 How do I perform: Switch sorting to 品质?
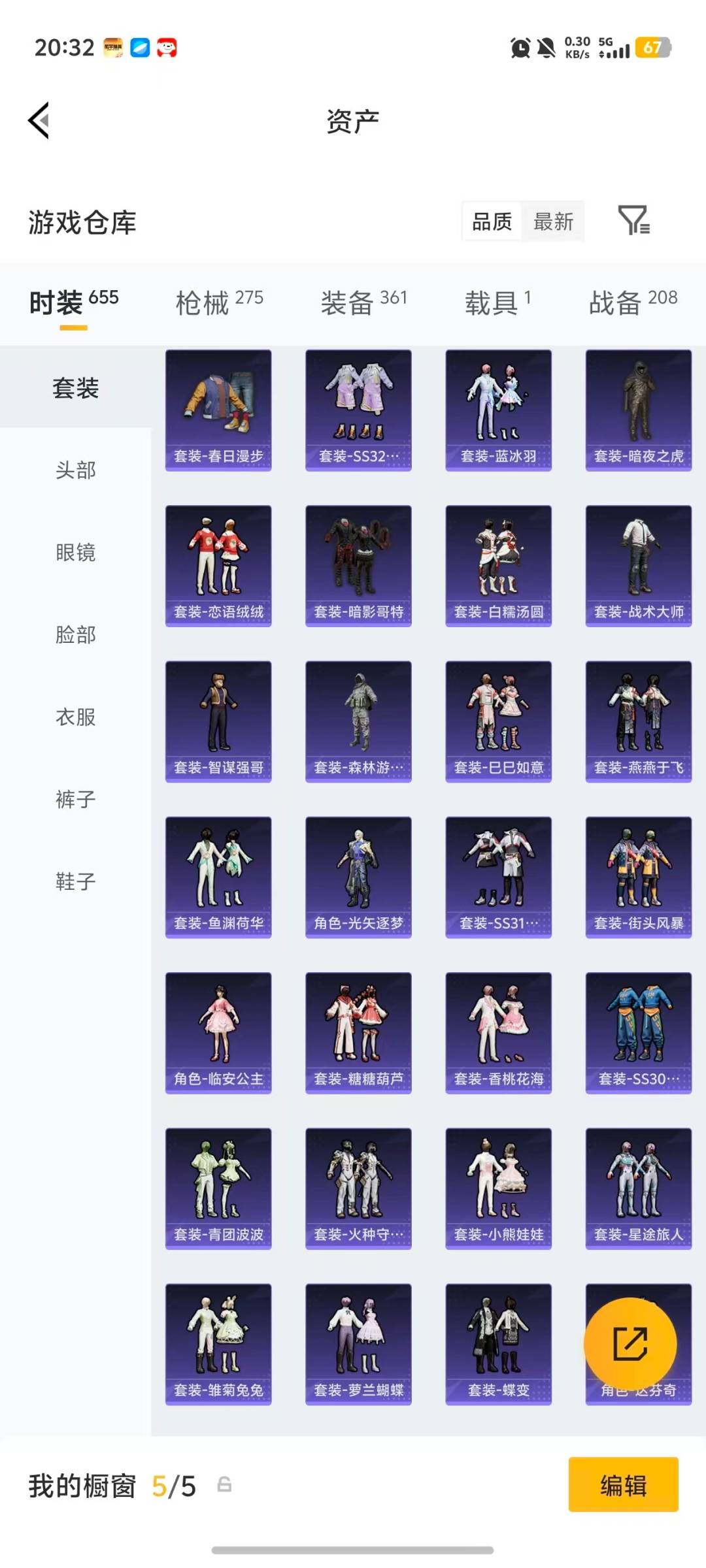tap(491, 222)
